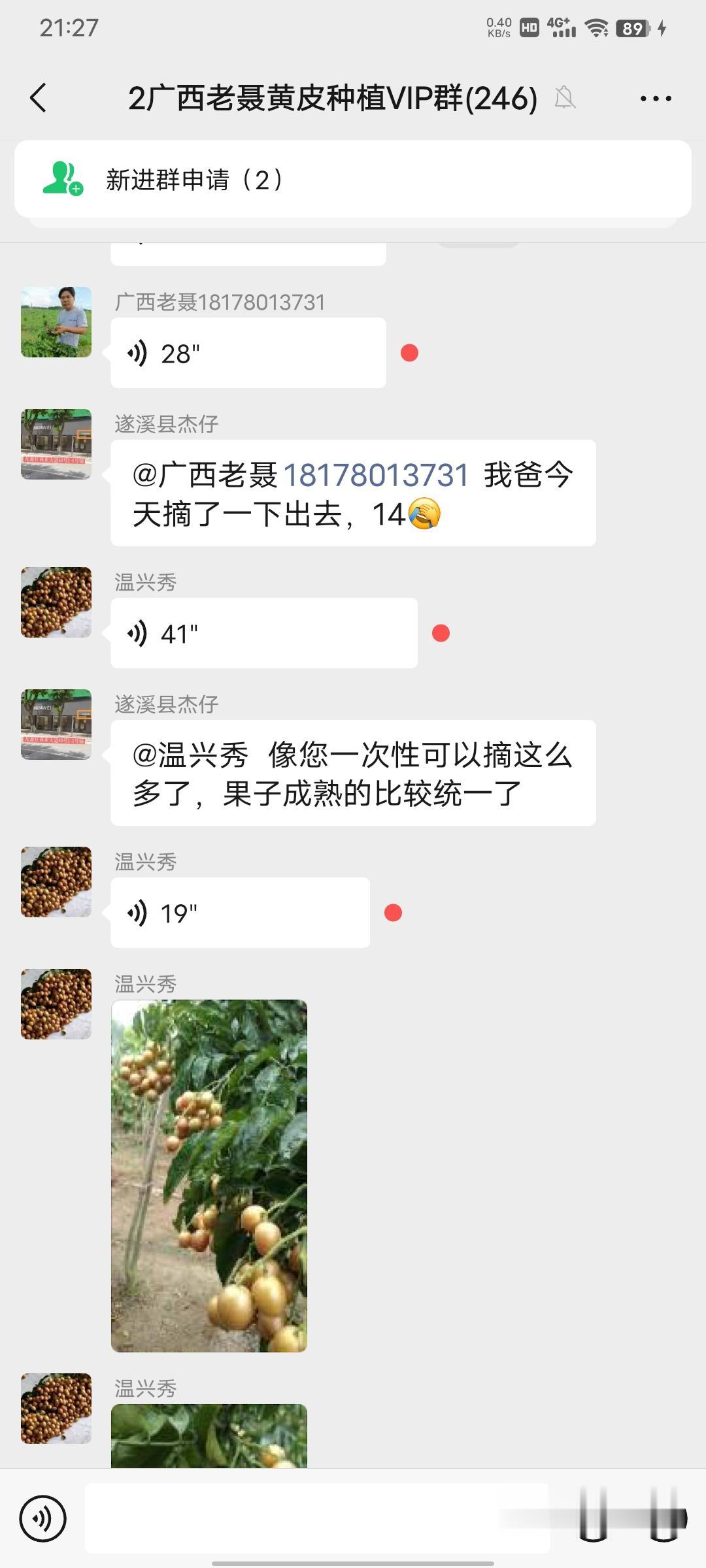Play the 28-second voice message
Screen dimensions: 706x1568
point(248,353)
